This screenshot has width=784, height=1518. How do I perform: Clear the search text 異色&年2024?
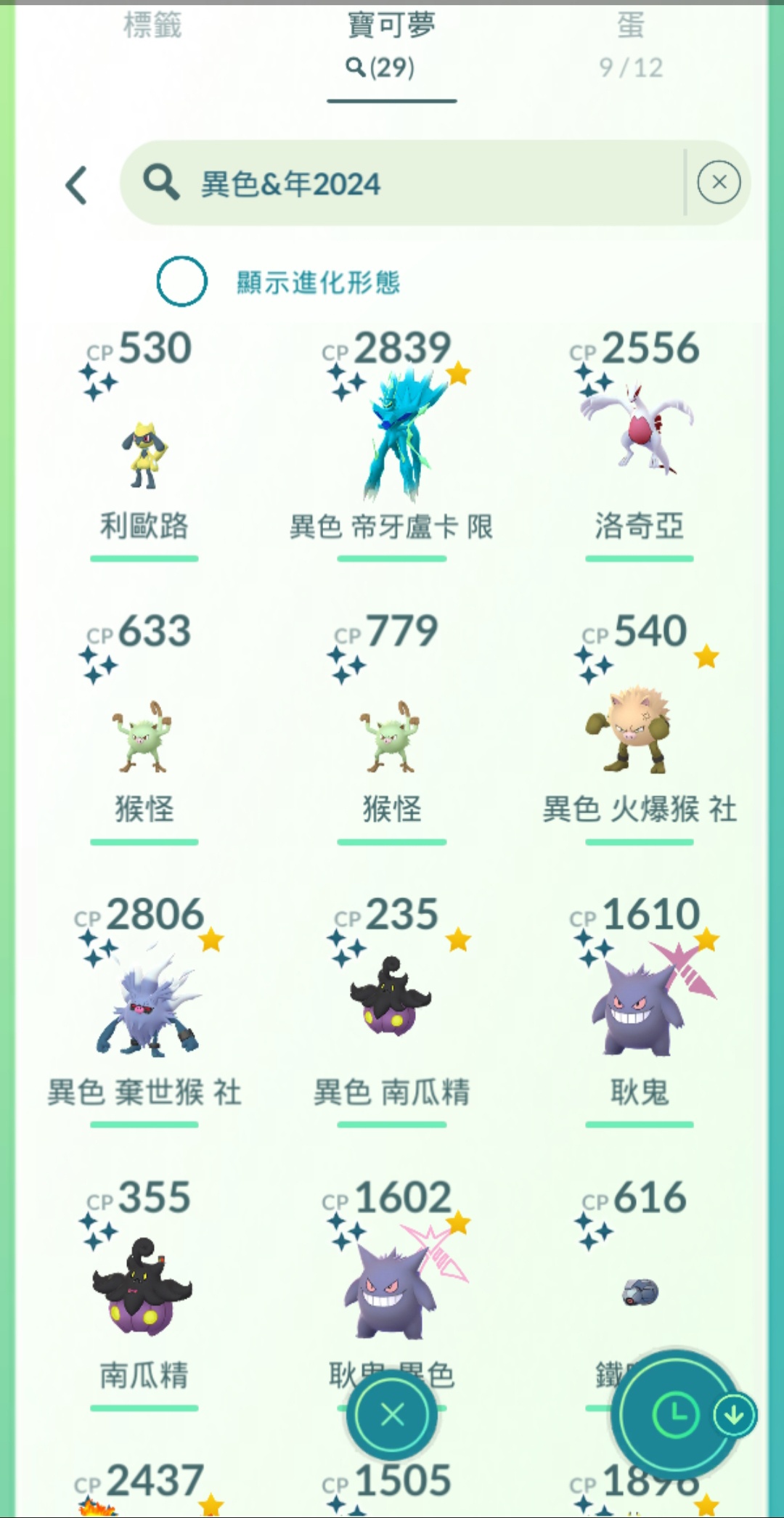point(719,182)
